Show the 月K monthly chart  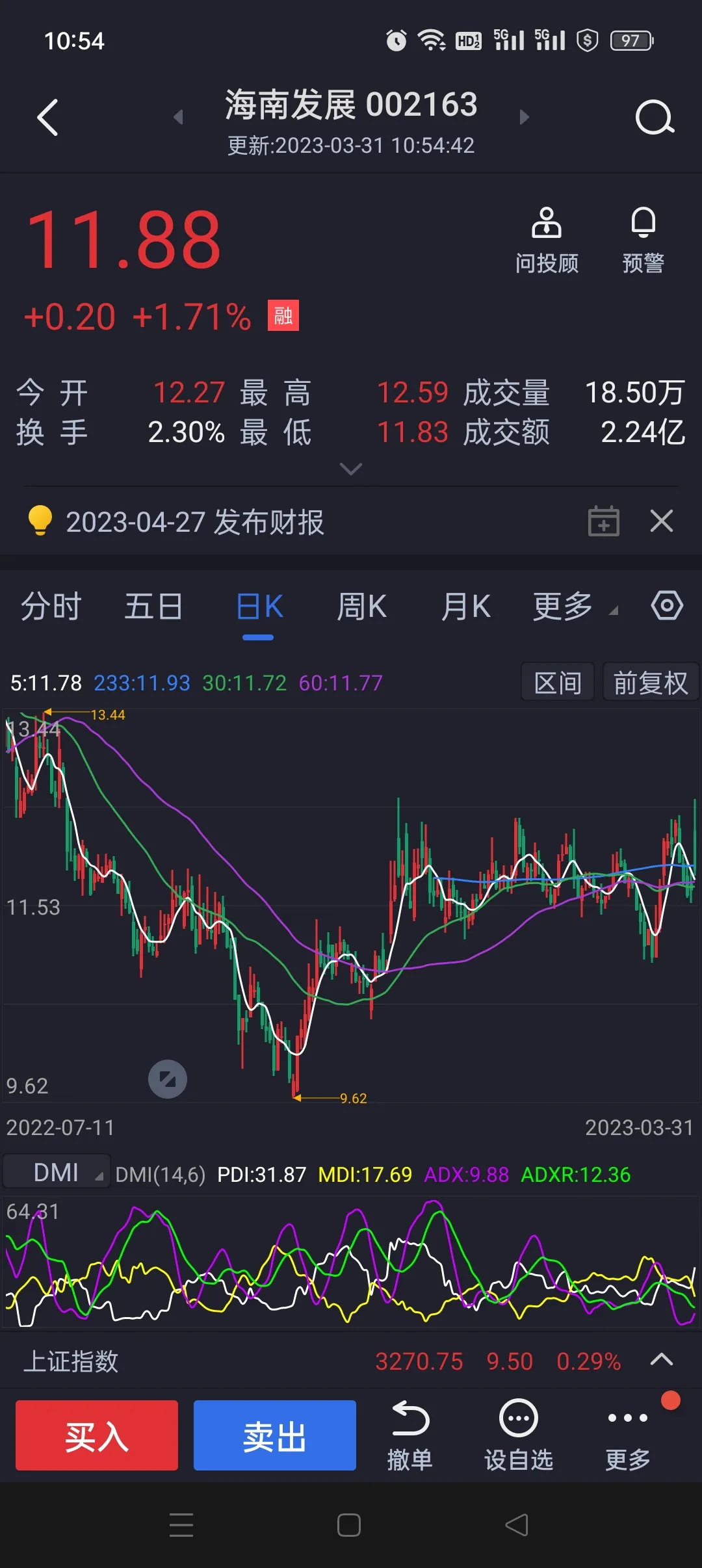click(x=465, y=607)
